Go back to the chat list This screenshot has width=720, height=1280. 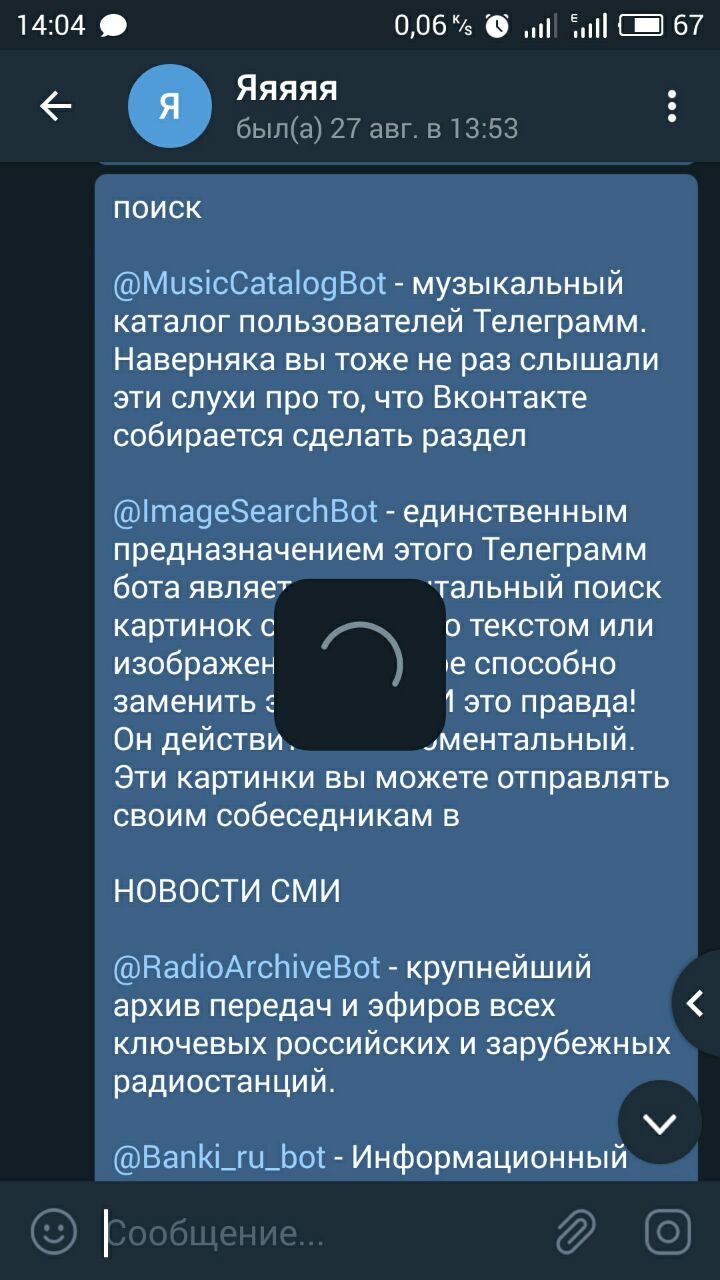(55, 106)
